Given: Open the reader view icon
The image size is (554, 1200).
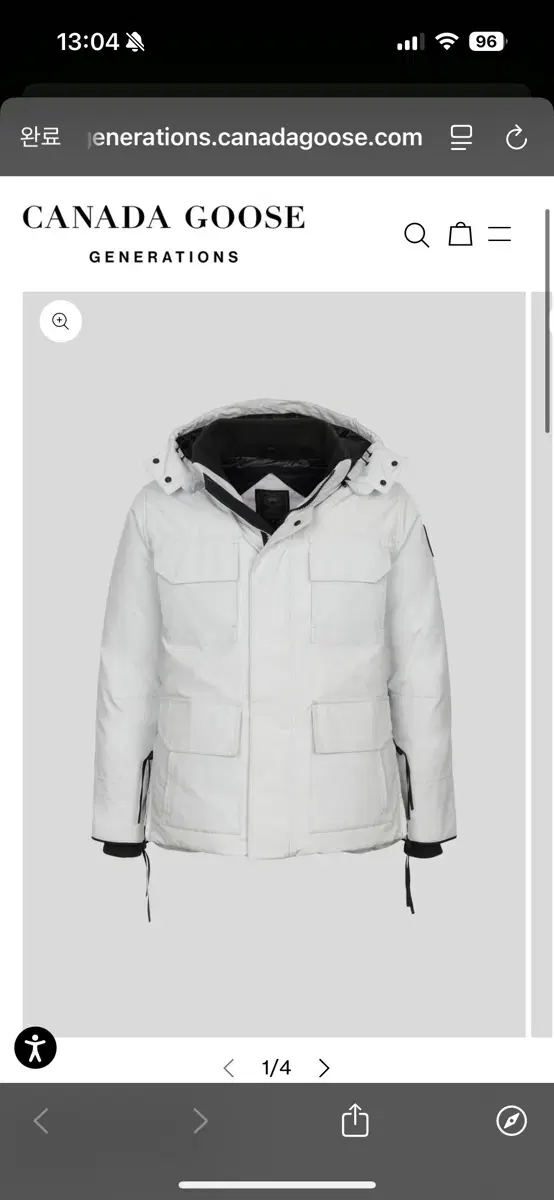Looking at the screenshot, I should pyautogui.click(x=461, y=138).
